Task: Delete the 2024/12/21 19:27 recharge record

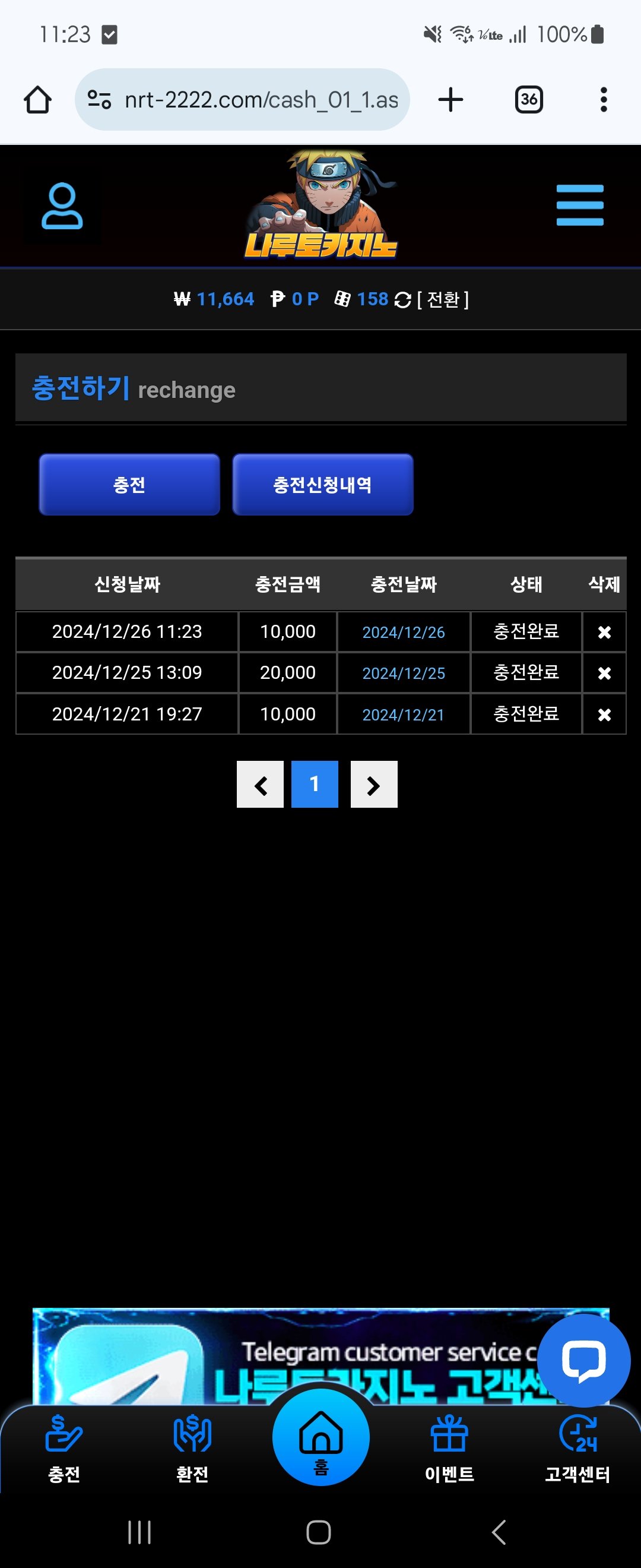Action: tap(604, 715)
